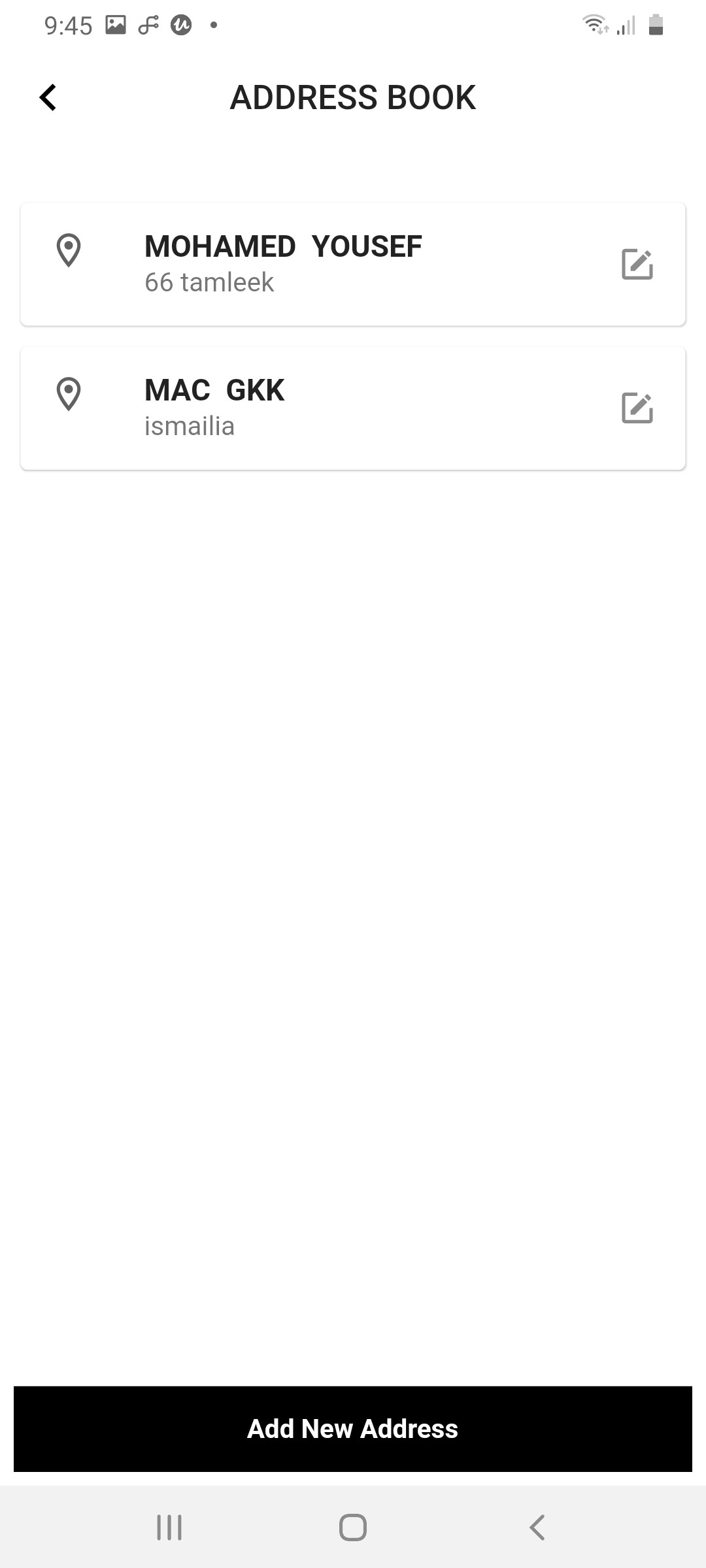This screenshot has height=1568, width=706.
Task: Edit the Mac GKK address
Action: click(637, 408)
